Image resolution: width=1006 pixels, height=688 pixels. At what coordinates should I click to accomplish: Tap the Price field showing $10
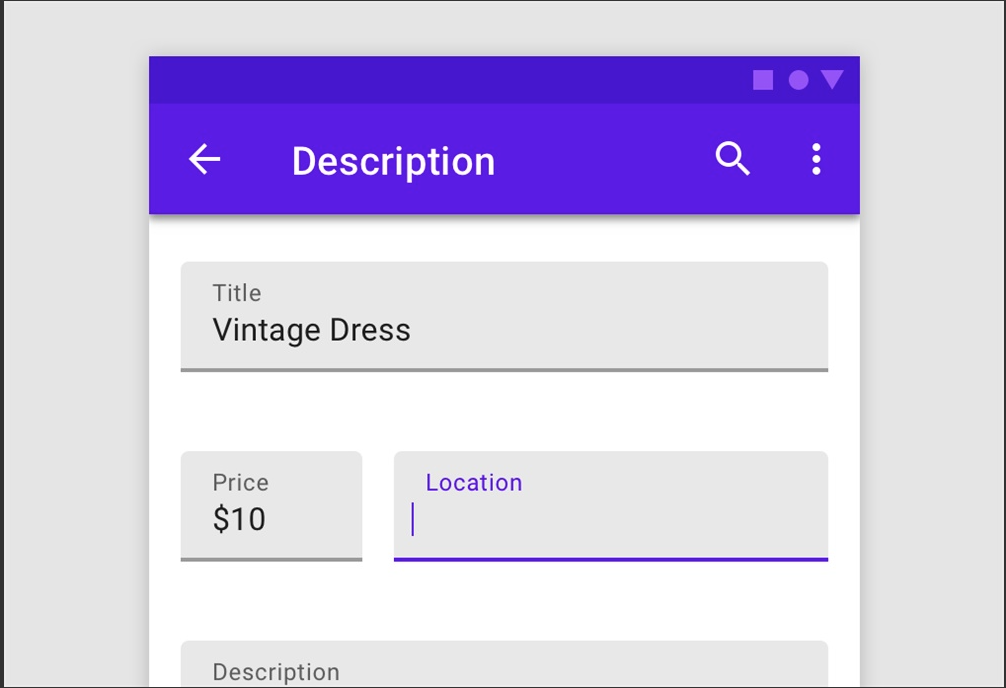click(271, 506)
